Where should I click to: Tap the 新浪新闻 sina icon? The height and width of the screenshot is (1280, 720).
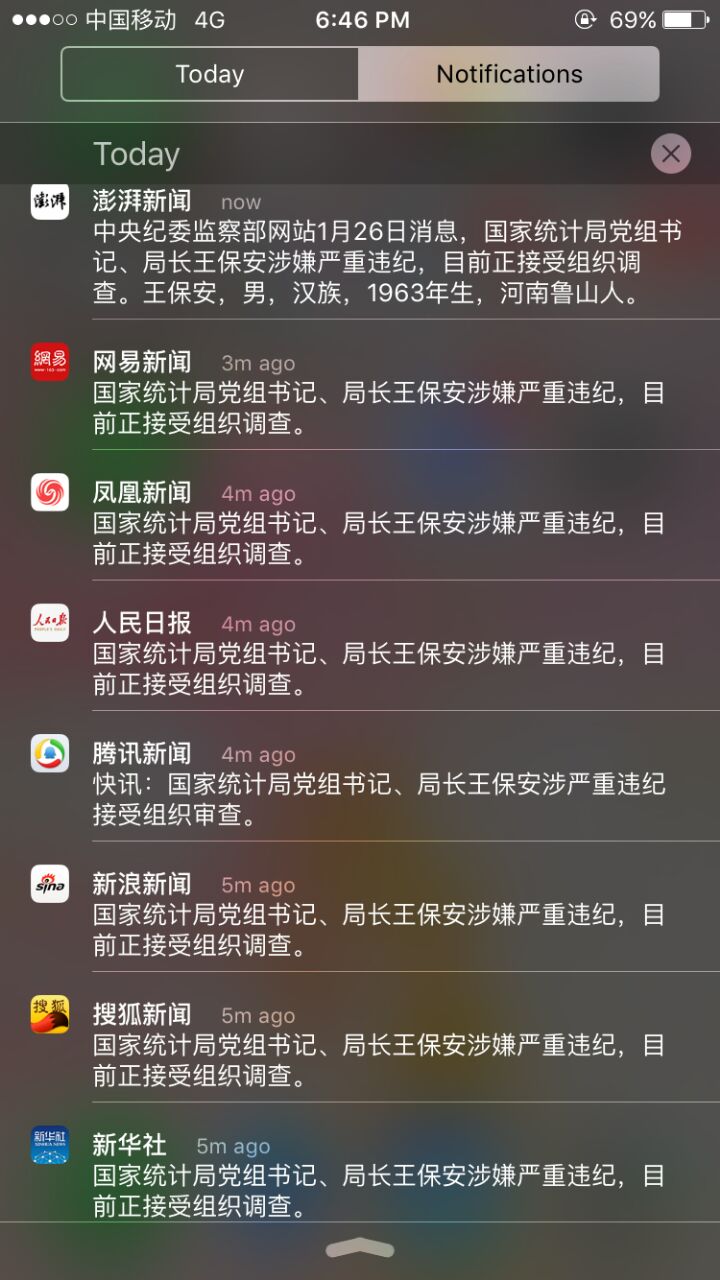49,885
